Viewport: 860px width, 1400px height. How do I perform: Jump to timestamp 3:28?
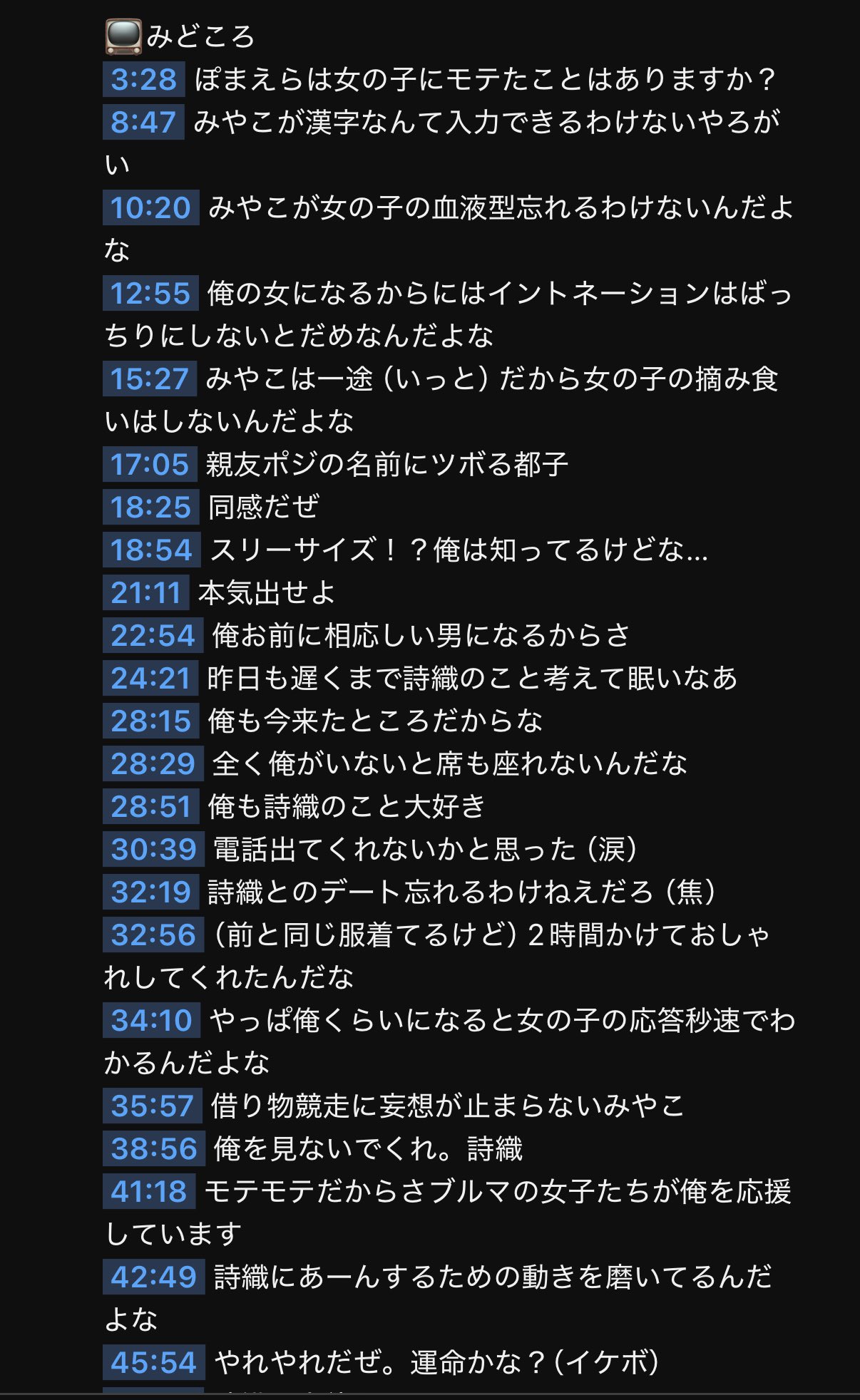point(143,79)
